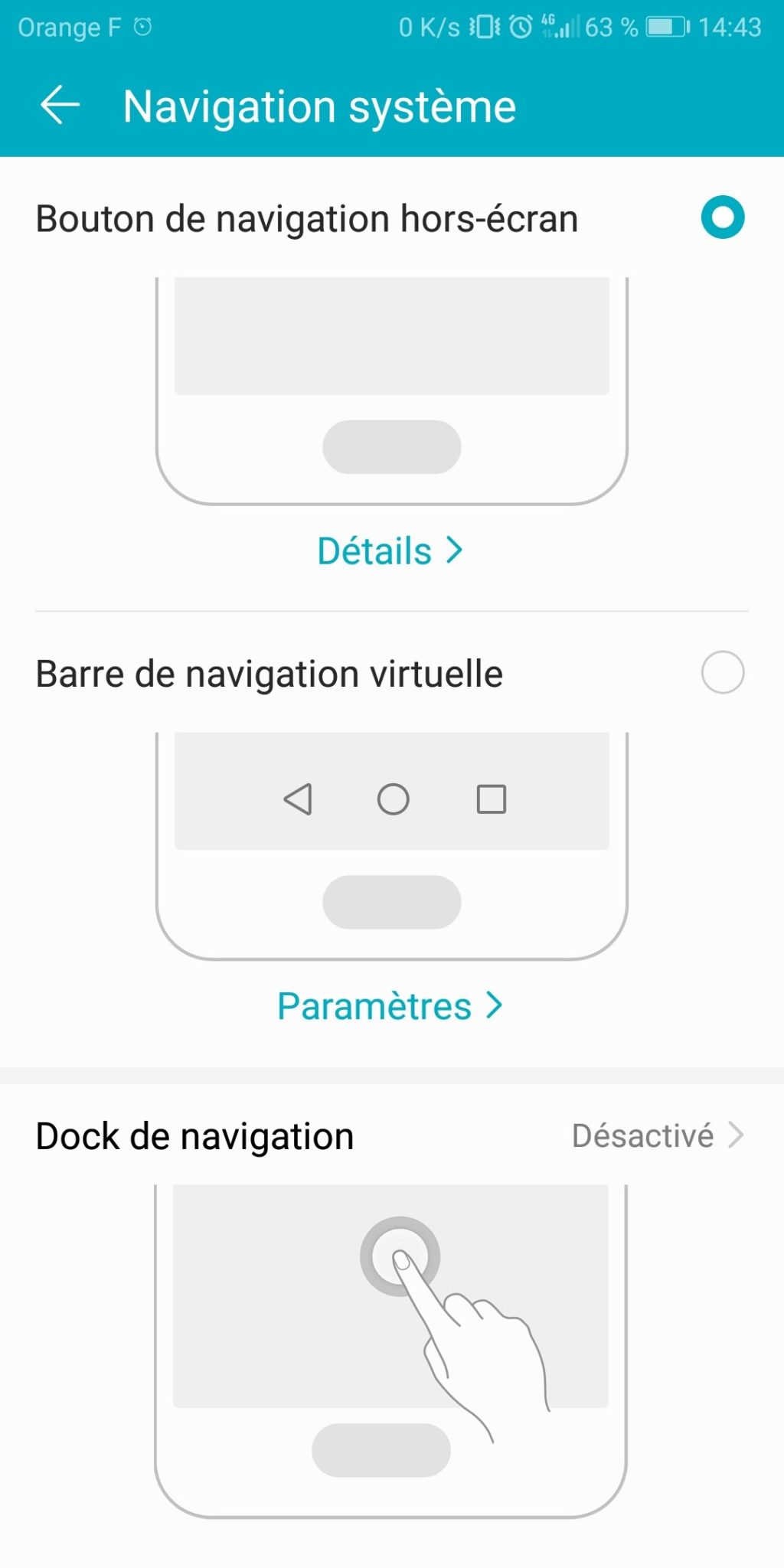Screen dimensions: 784x1568
Task: Open the Paramètres link
Action: 390,1006
